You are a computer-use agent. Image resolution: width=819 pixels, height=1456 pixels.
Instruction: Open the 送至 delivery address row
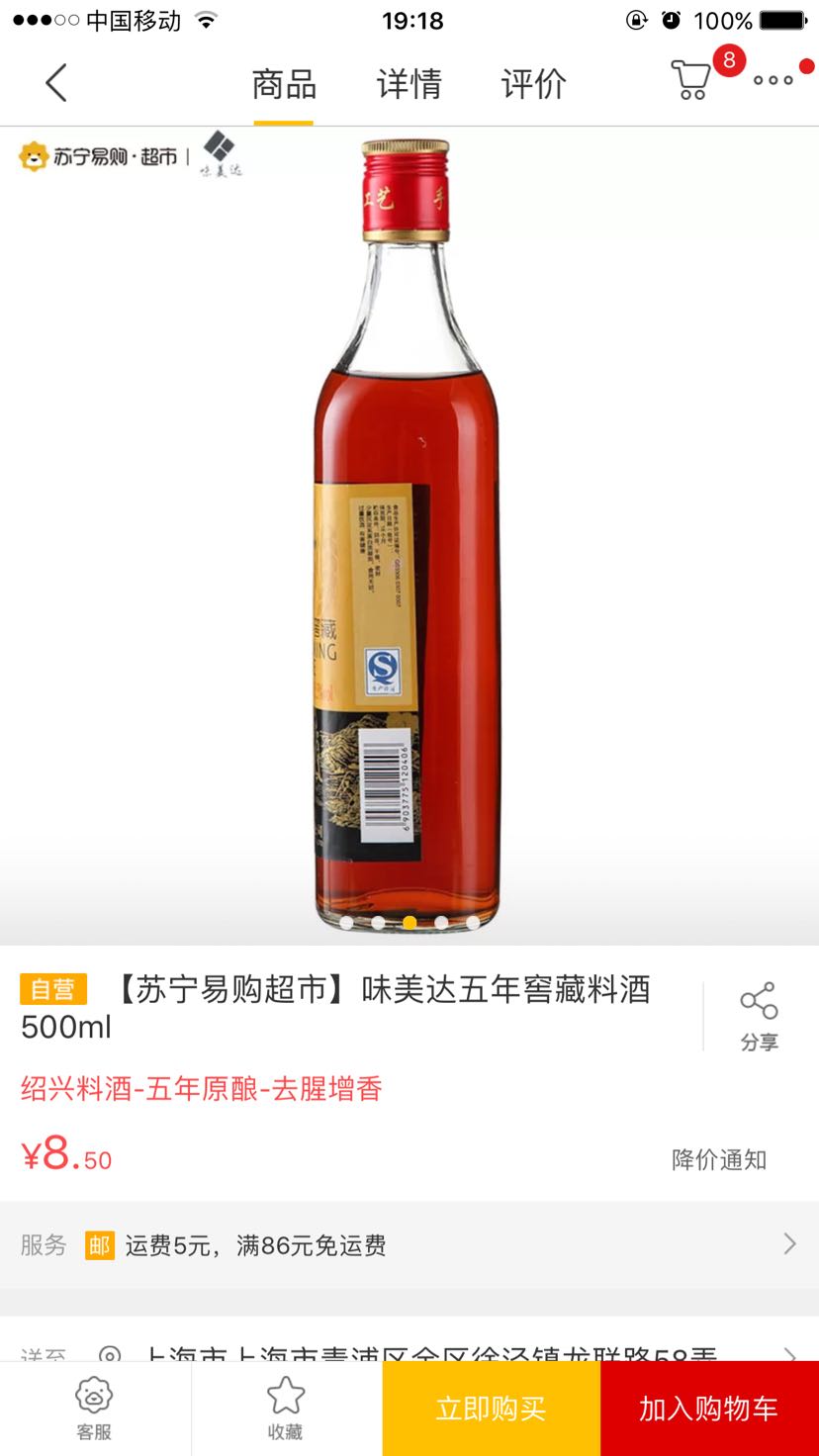(409, 1345)
